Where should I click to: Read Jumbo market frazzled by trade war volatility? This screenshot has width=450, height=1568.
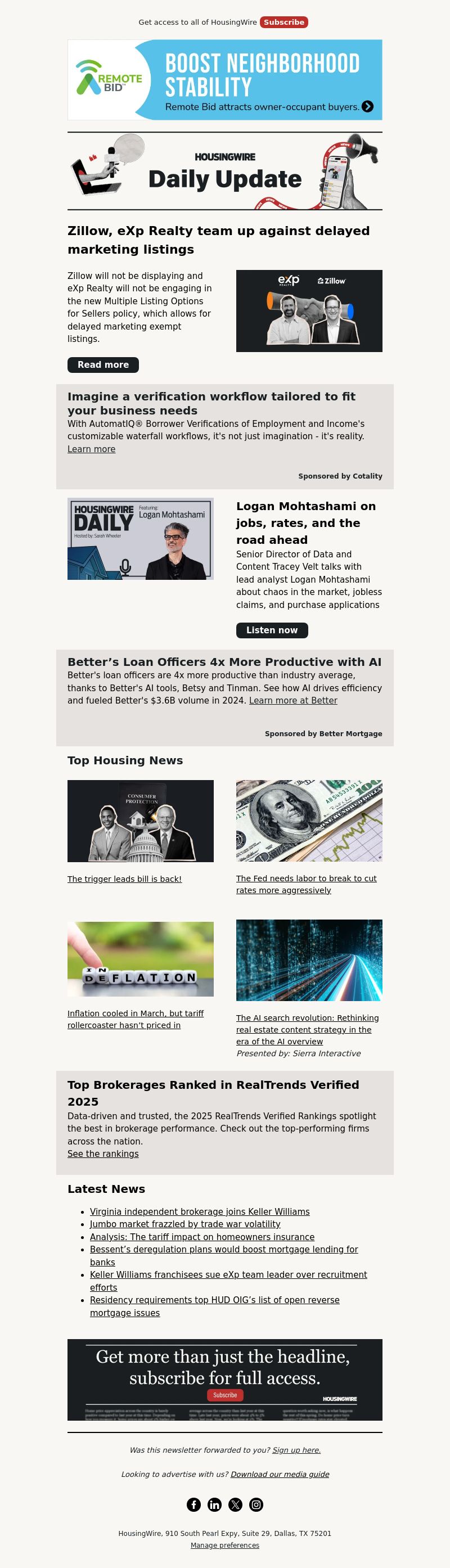point(185,1224)
